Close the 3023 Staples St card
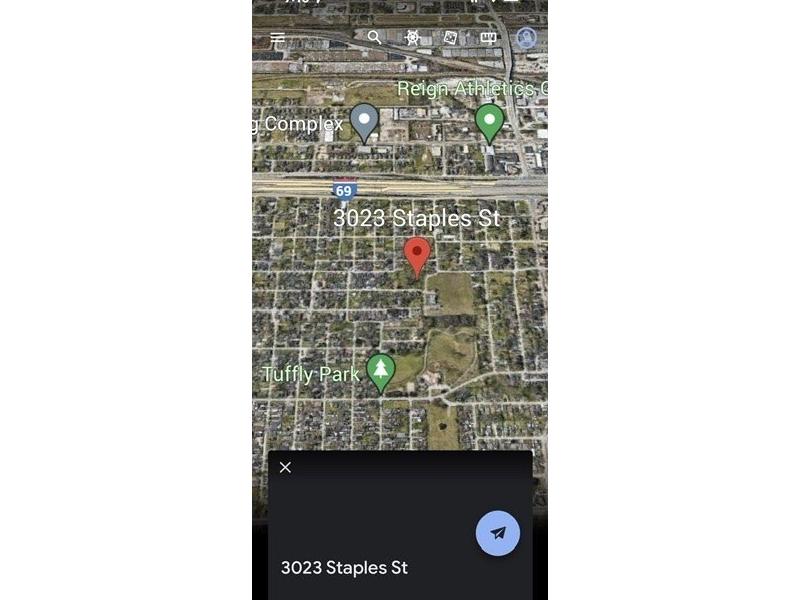Screen dimensions: 800x600 pyautogui.click(x=286, y=467)
